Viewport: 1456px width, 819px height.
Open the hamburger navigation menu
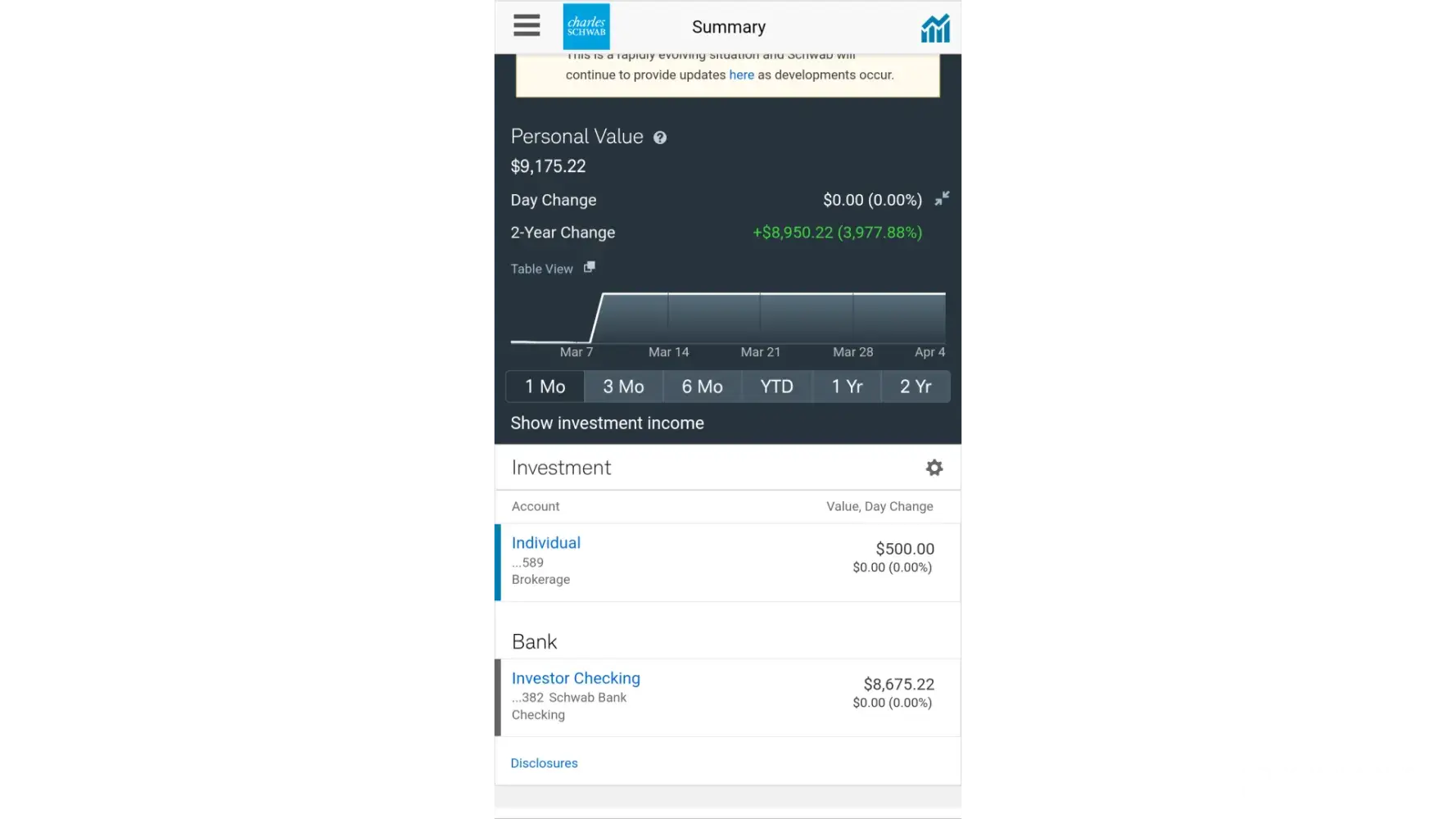point(527,25)
